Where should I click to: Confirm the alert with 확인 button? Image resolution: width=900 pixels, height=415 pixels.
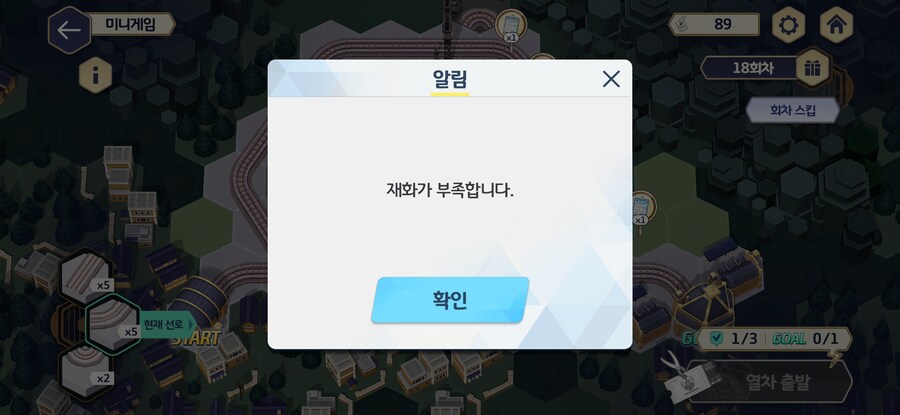[x=449, y=300]
